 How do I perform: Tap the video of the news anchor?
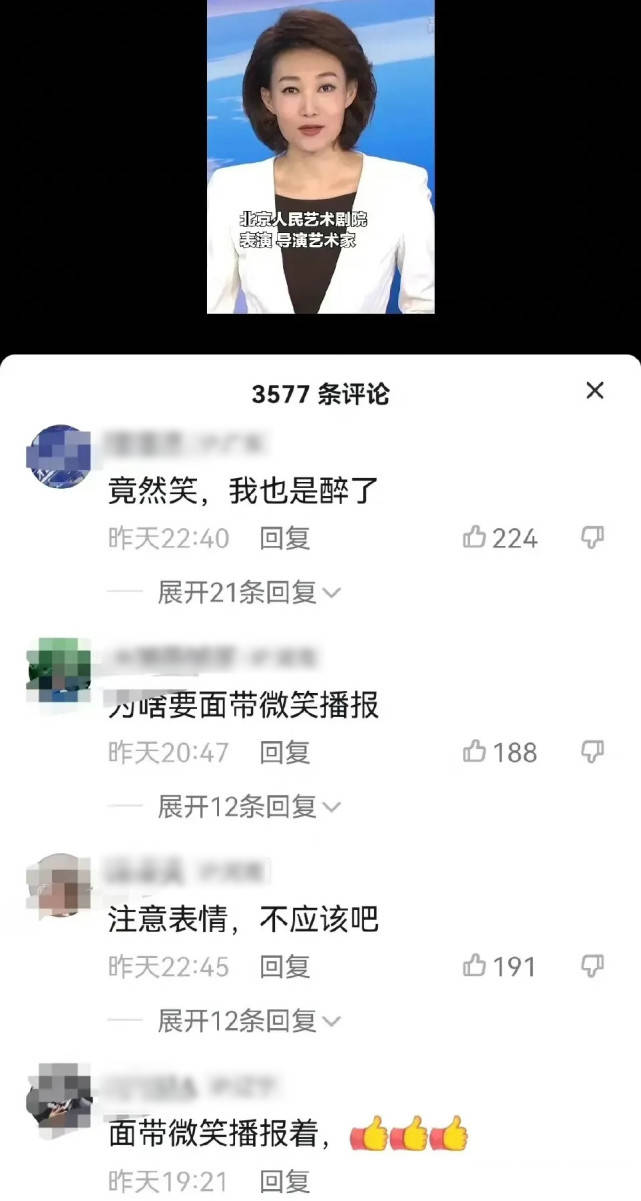(320, 157)
